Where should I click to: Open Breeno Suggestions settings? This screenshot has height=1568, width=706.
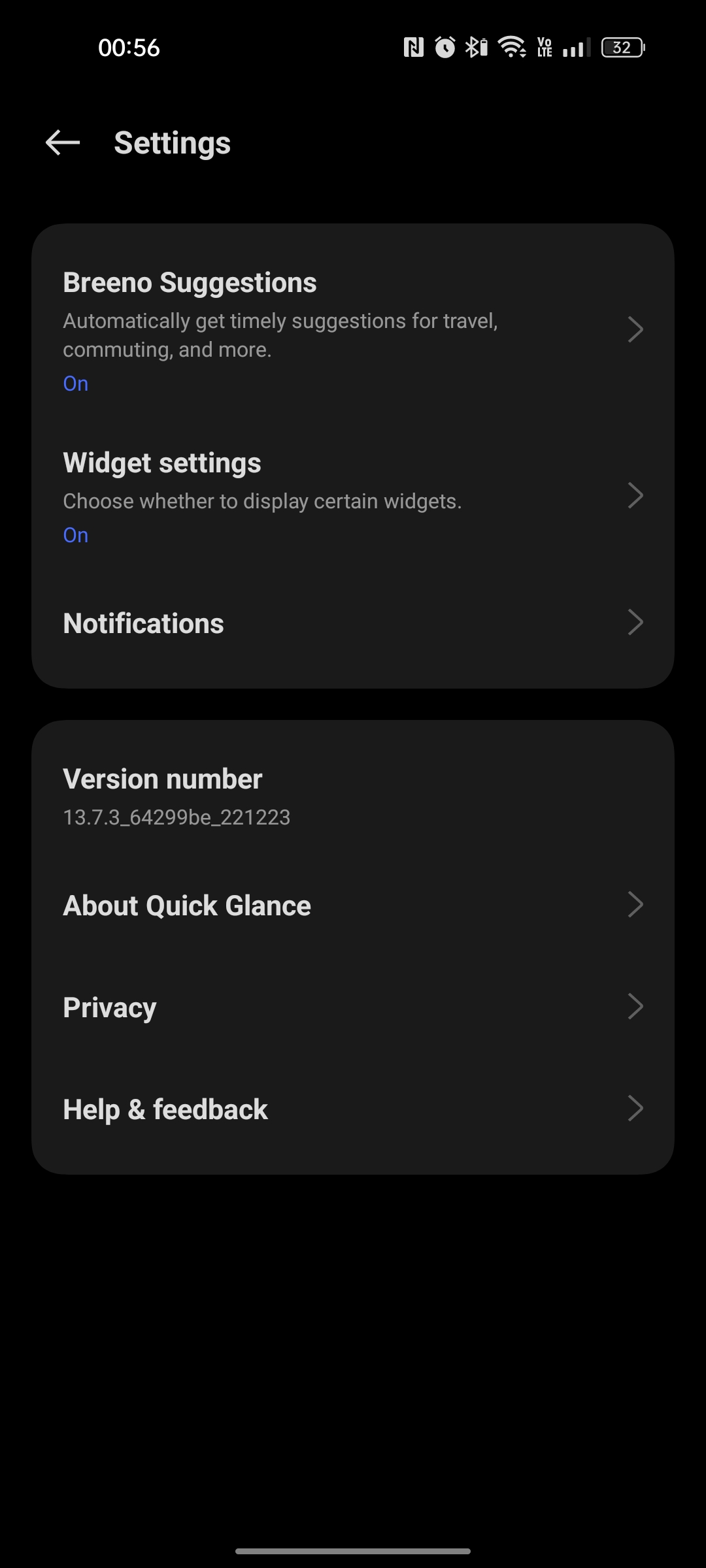[x=353, y=331]
